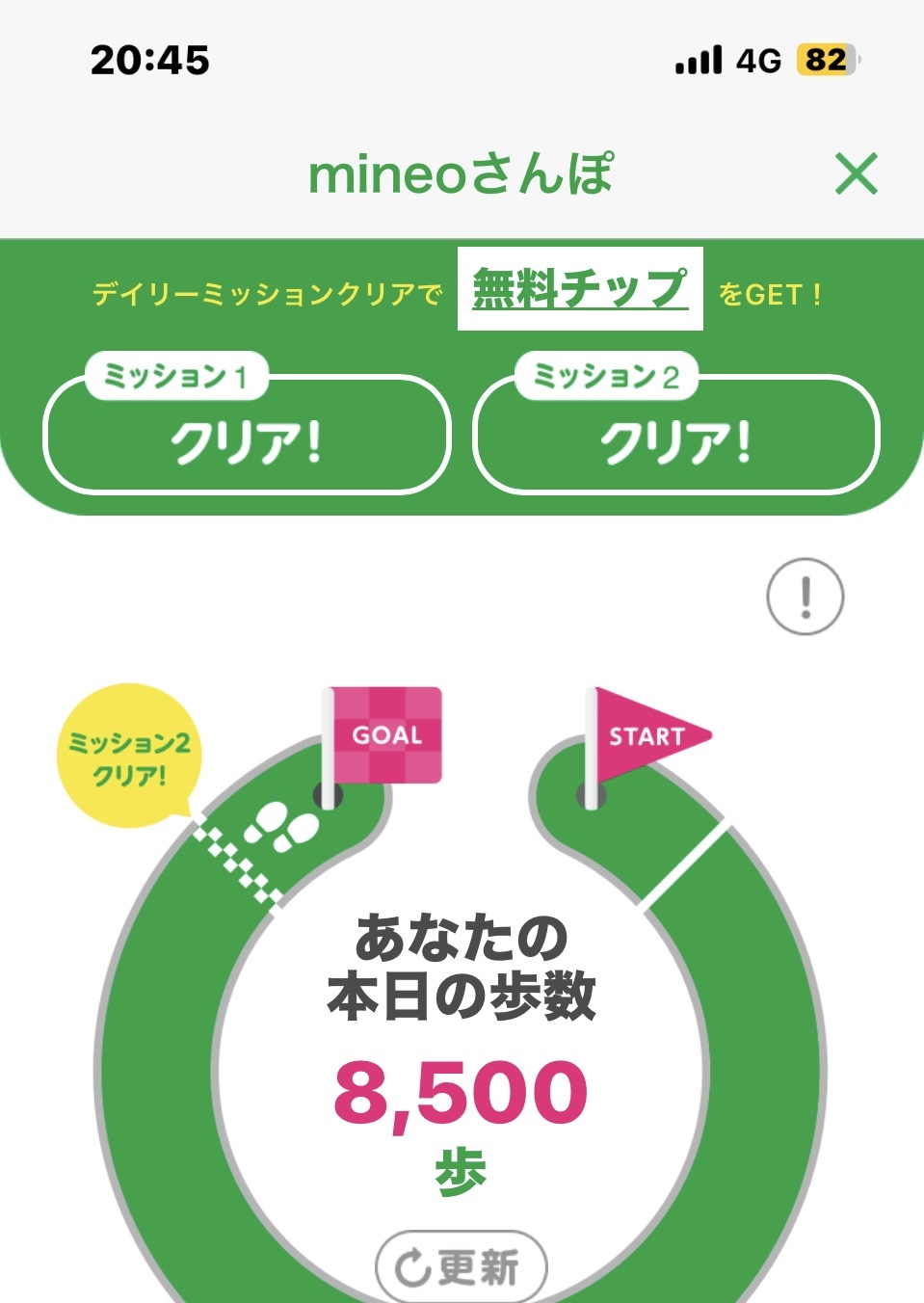Screen dimensions: 924x1303
Task: Refresh step count with 更新
Action: click(461, 1266)
